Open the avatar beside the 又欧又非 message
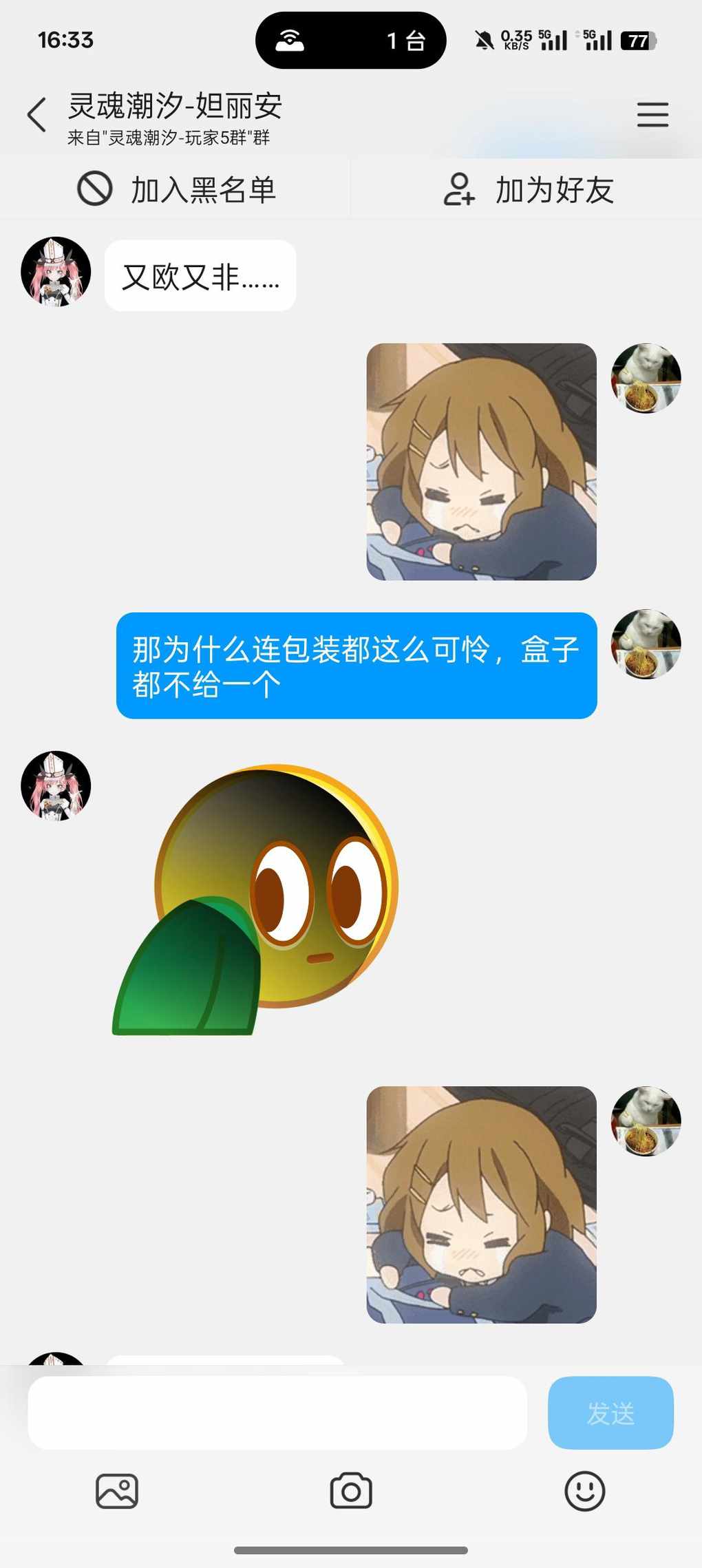The width and height of the screenshot is (702, 1568). coord(56,272)
